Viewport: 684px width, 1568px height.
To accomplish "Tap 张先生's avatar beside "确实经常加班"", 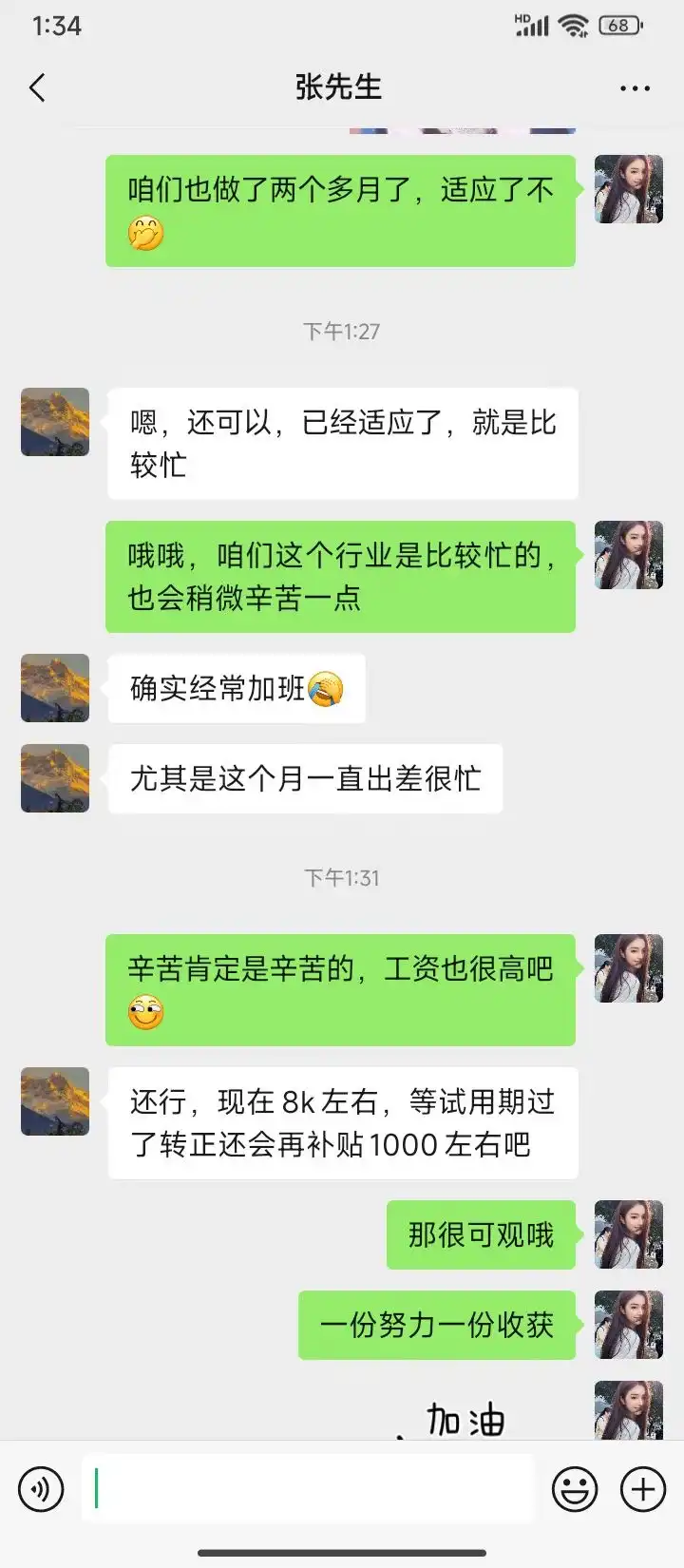I will [x=55, y=688].
